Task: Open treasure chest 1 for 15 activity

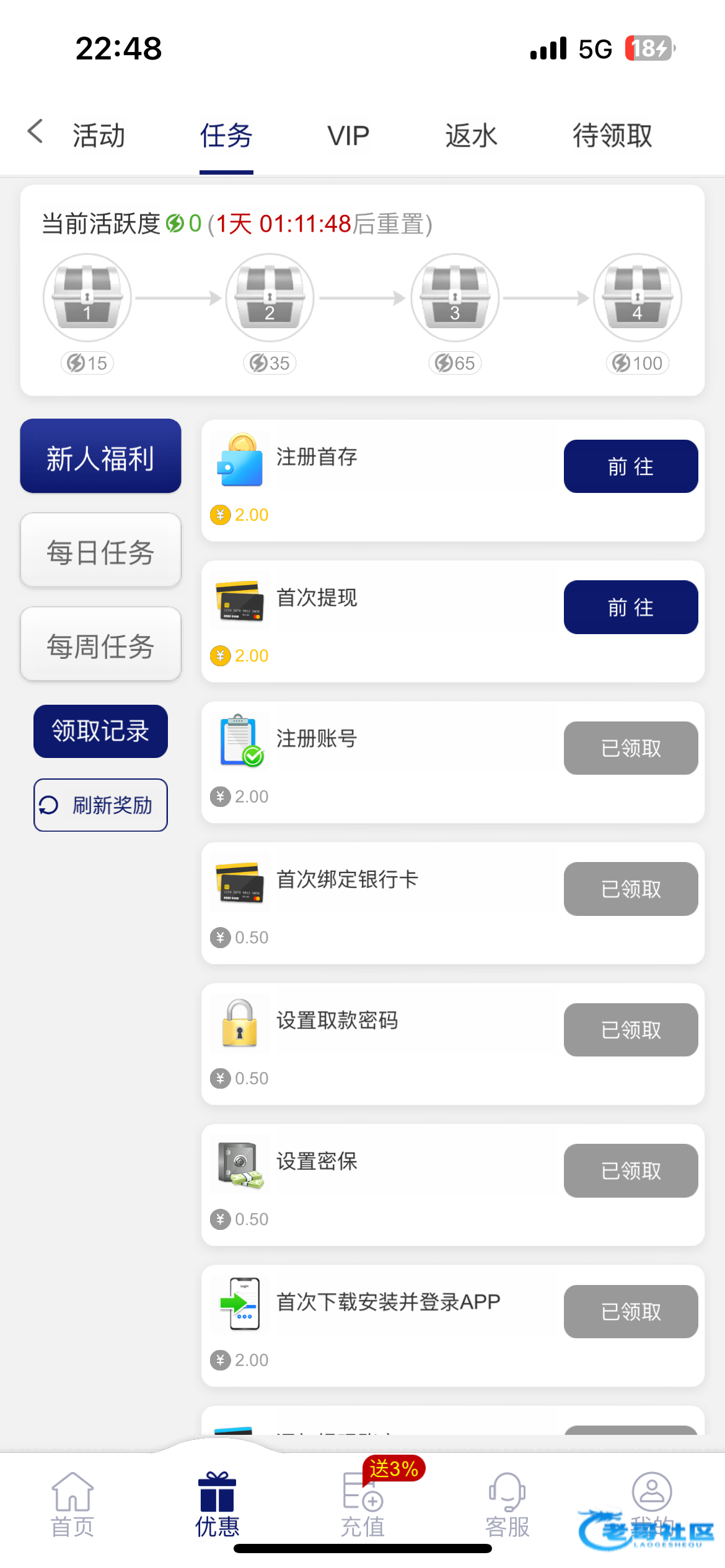Action: coord(87,298)
